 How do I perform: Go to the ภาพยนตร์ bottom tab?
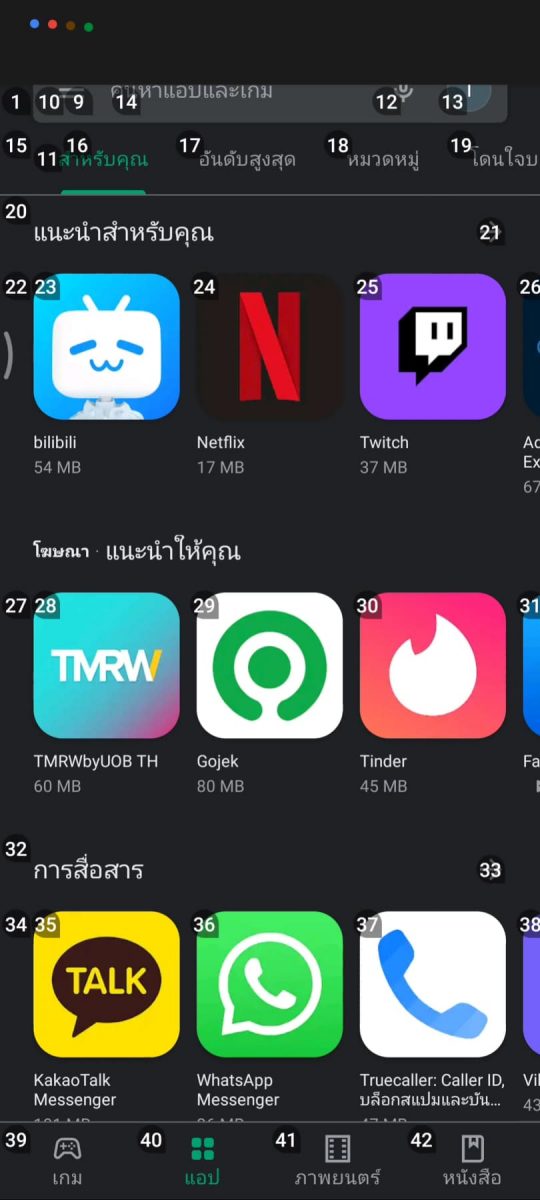click(337, 1160)
